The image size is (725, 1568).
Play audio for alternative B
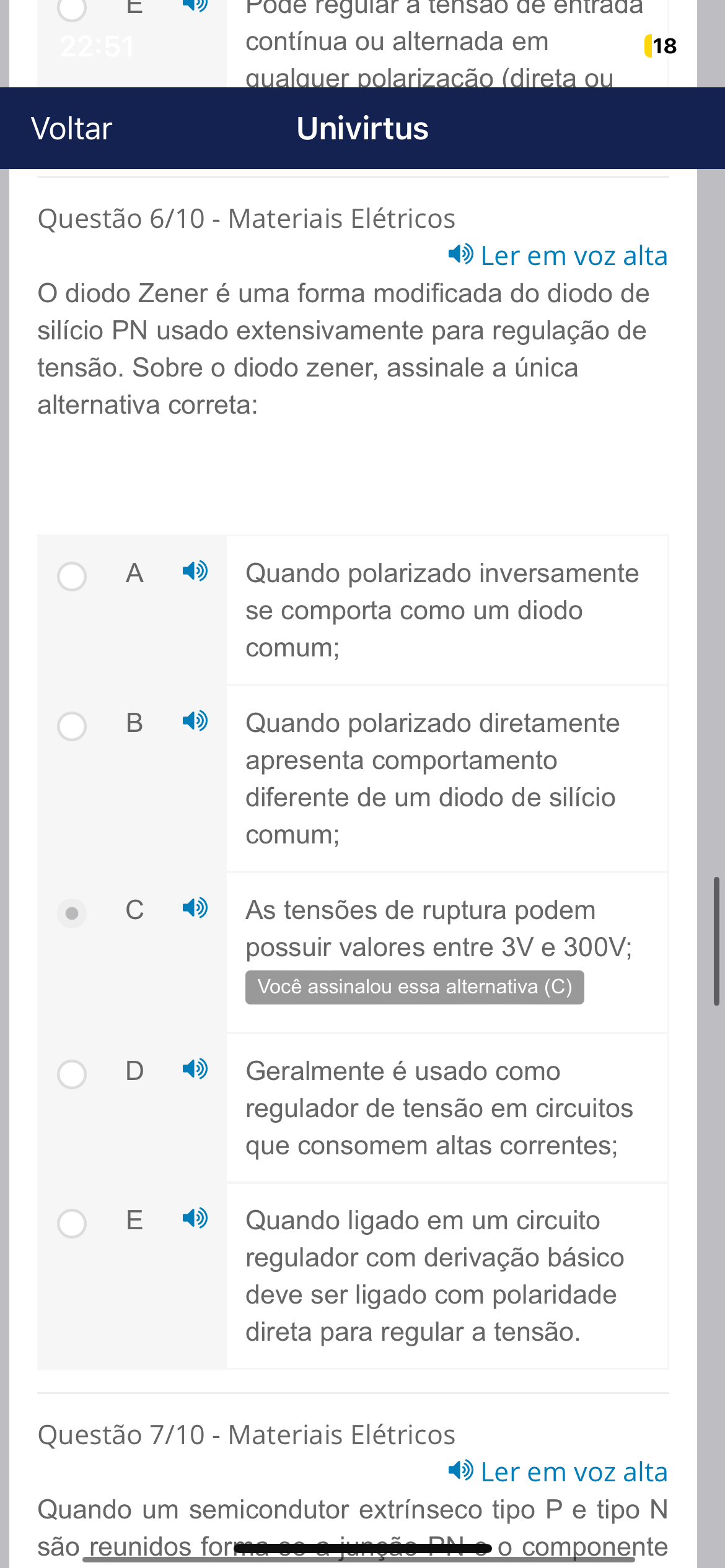coord(195,721)
